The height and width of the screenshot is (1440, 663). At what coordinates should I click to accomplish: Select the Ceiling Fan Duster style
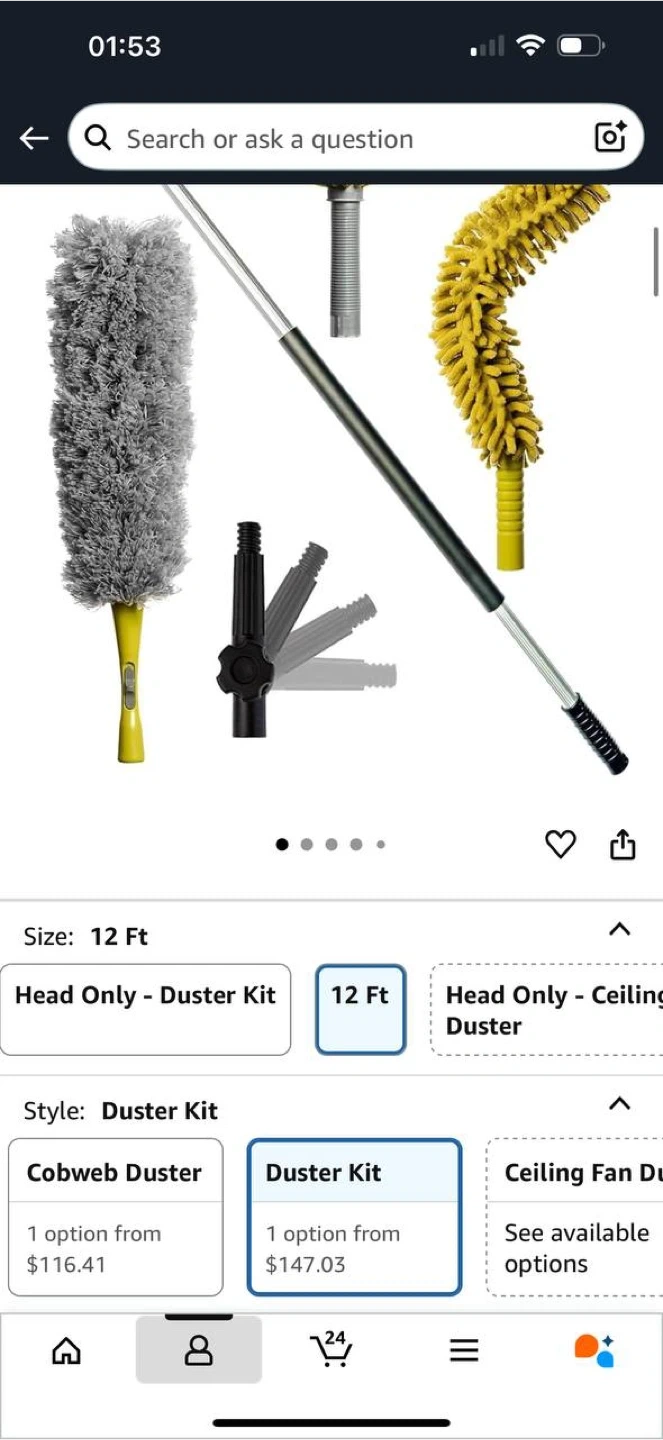(x=574, y=1216)
